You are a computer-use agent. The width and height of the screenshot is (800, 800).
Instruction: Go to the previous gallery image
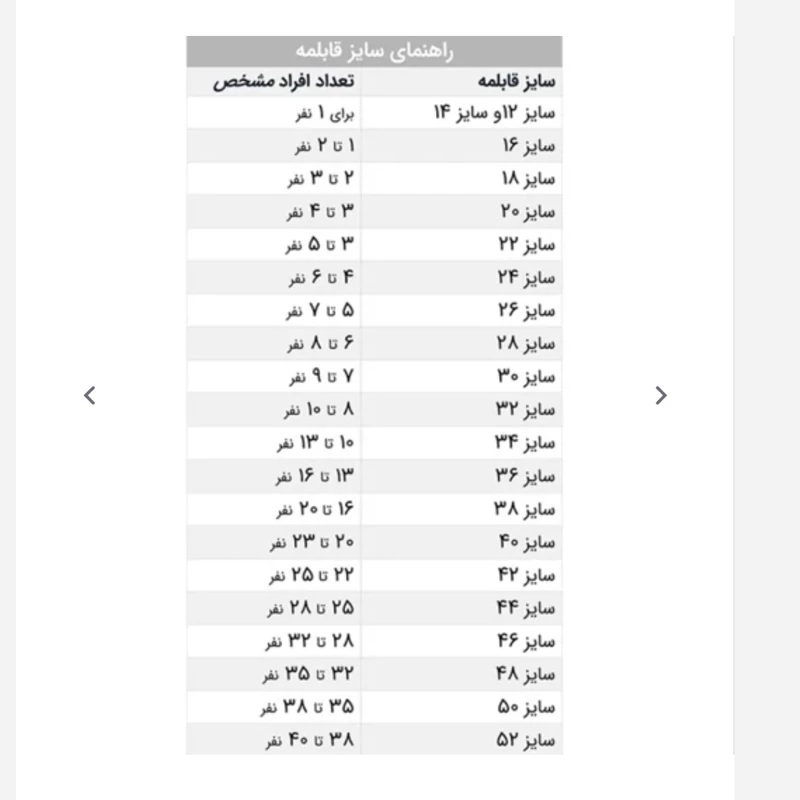(x=90, y=395)
